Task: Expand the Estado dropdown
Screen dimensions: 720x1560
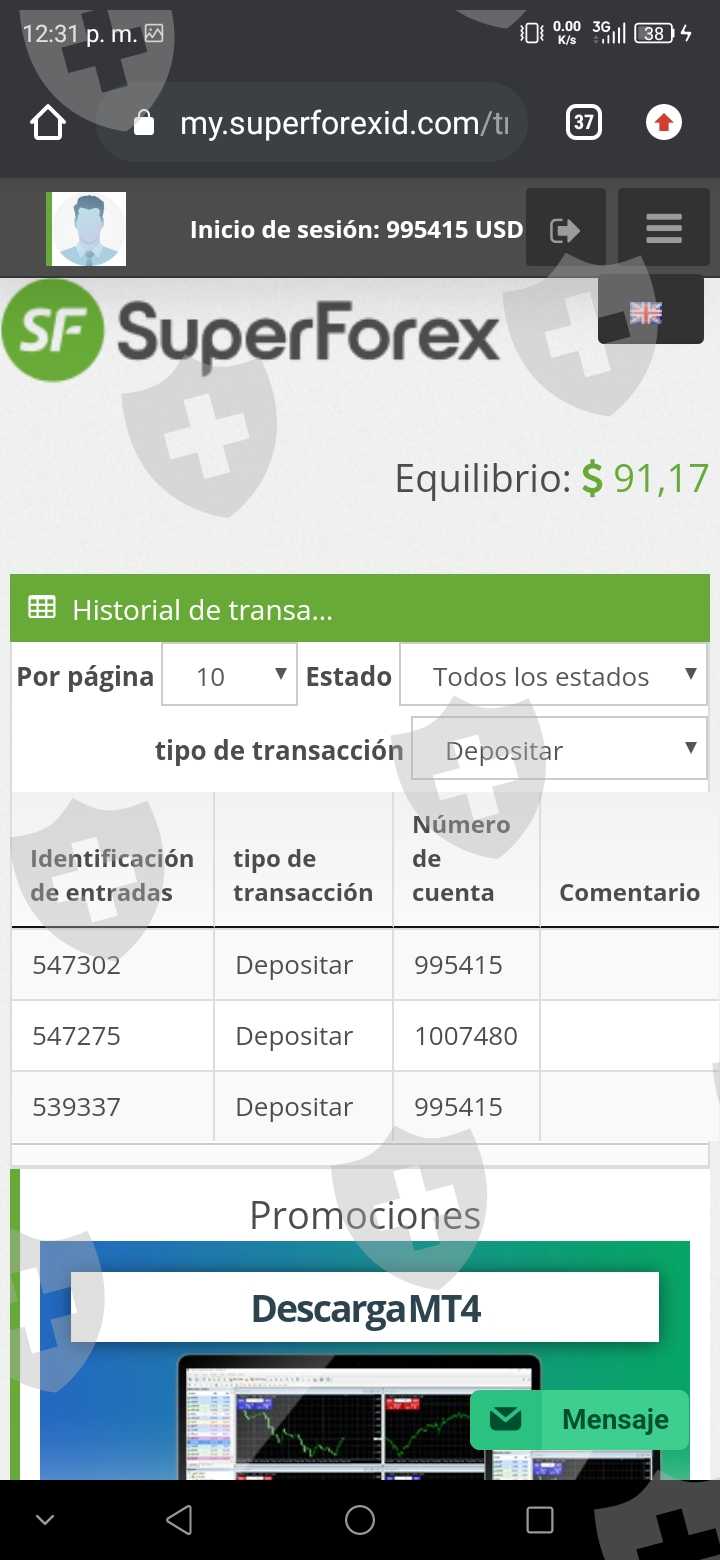Action: coord(553,676)
